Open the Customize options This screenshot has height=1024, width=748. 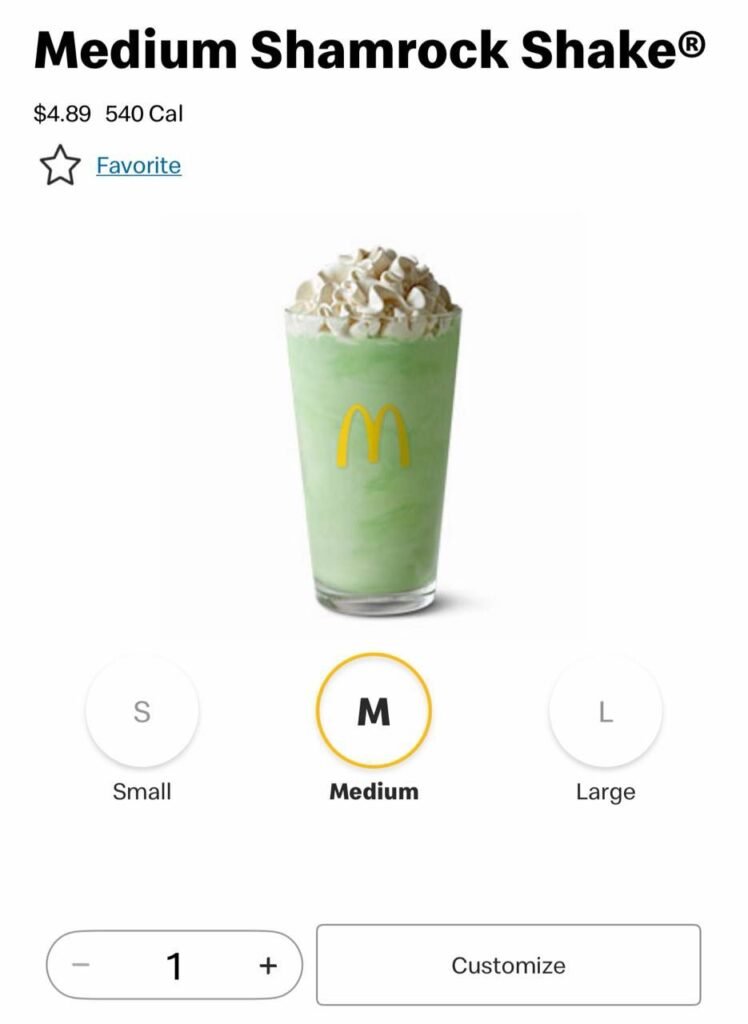[508, 965]
